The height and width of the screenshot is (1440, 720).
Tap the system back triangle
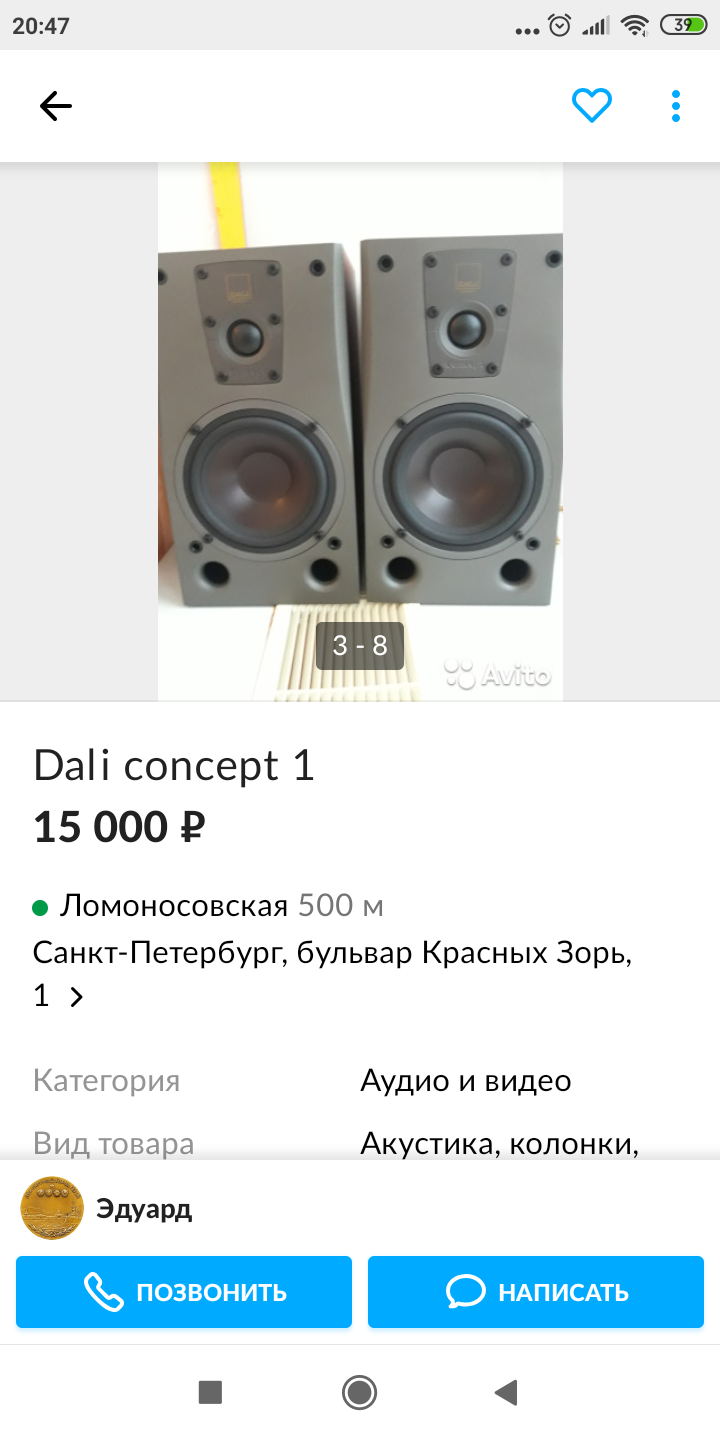pyautogui.click(x=507, y=1392)
